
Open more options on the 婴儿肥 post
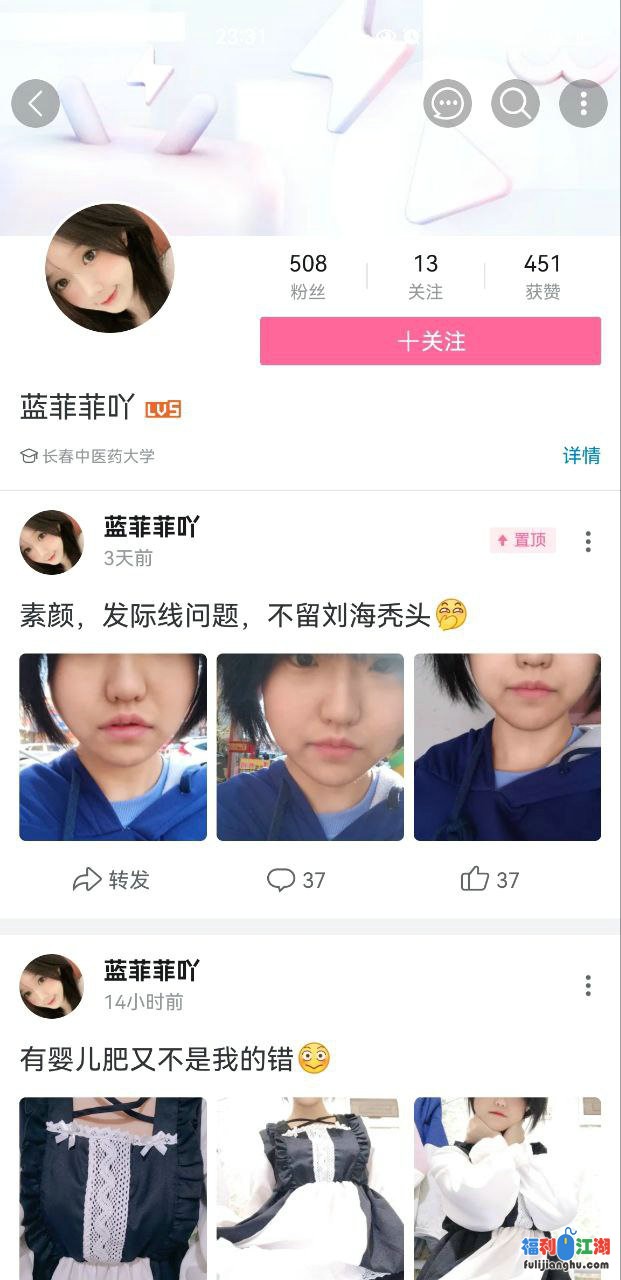point(588,985)
